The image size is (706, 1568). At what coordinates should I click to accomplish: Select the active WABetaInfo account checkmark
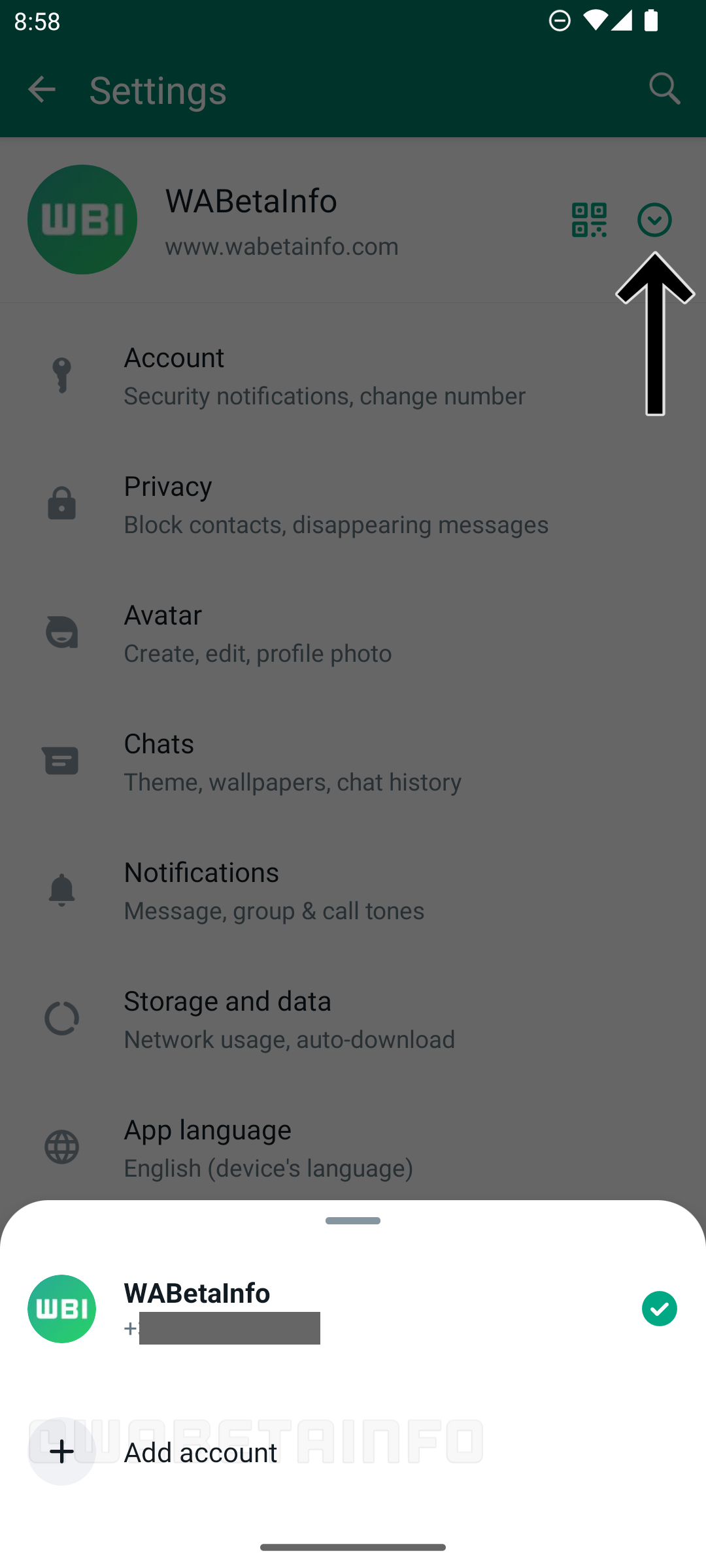[x=660, y=1309]
